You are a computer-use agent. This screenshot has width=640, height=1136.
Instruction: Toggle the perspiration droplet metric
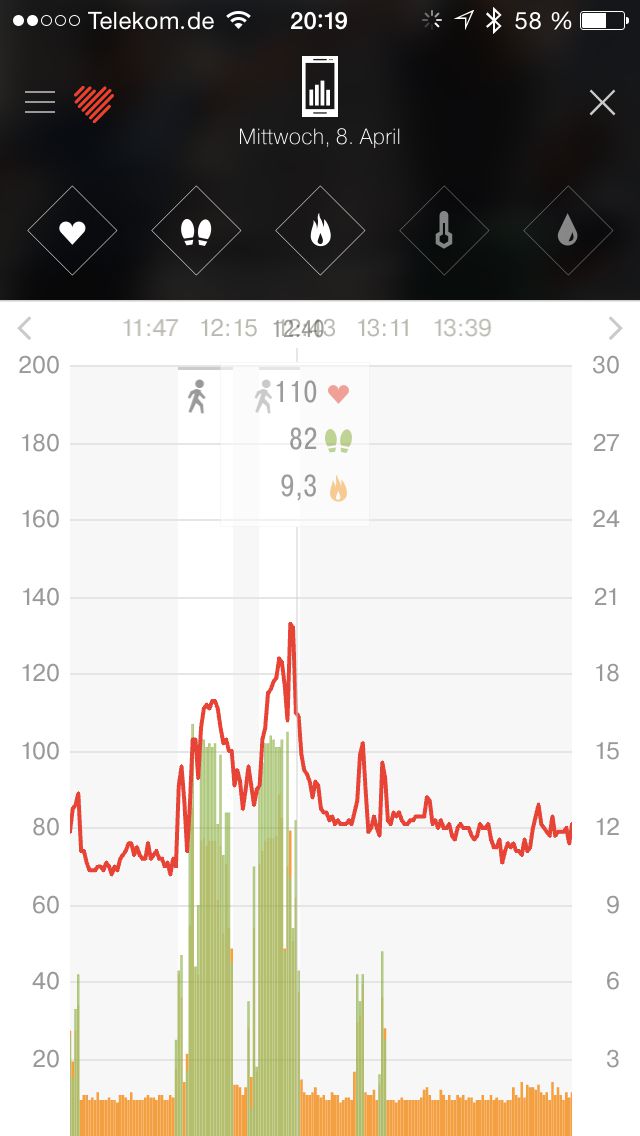(567, 232)
